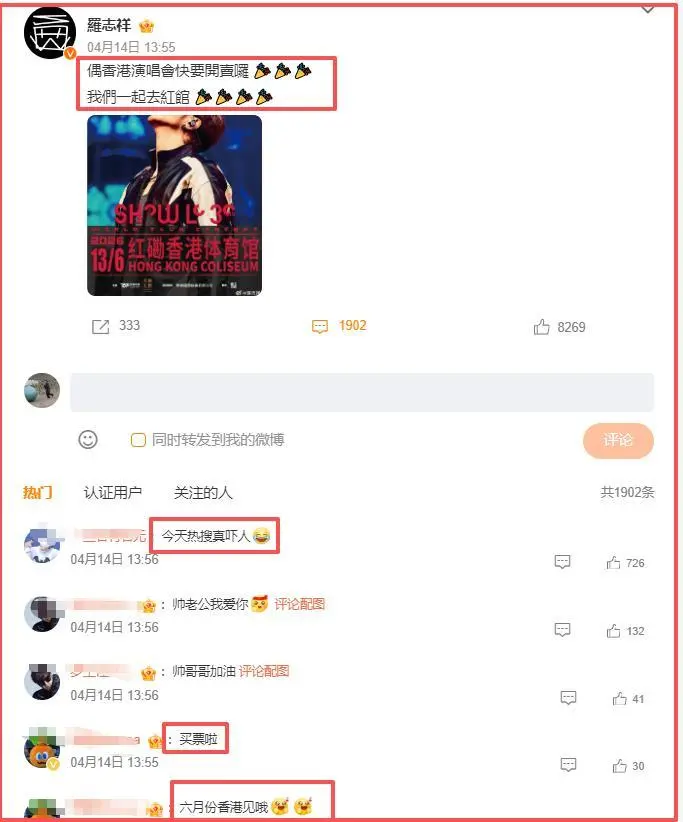Check 同时转发到我的微博
Screen dimensions: 683x822
139,440
